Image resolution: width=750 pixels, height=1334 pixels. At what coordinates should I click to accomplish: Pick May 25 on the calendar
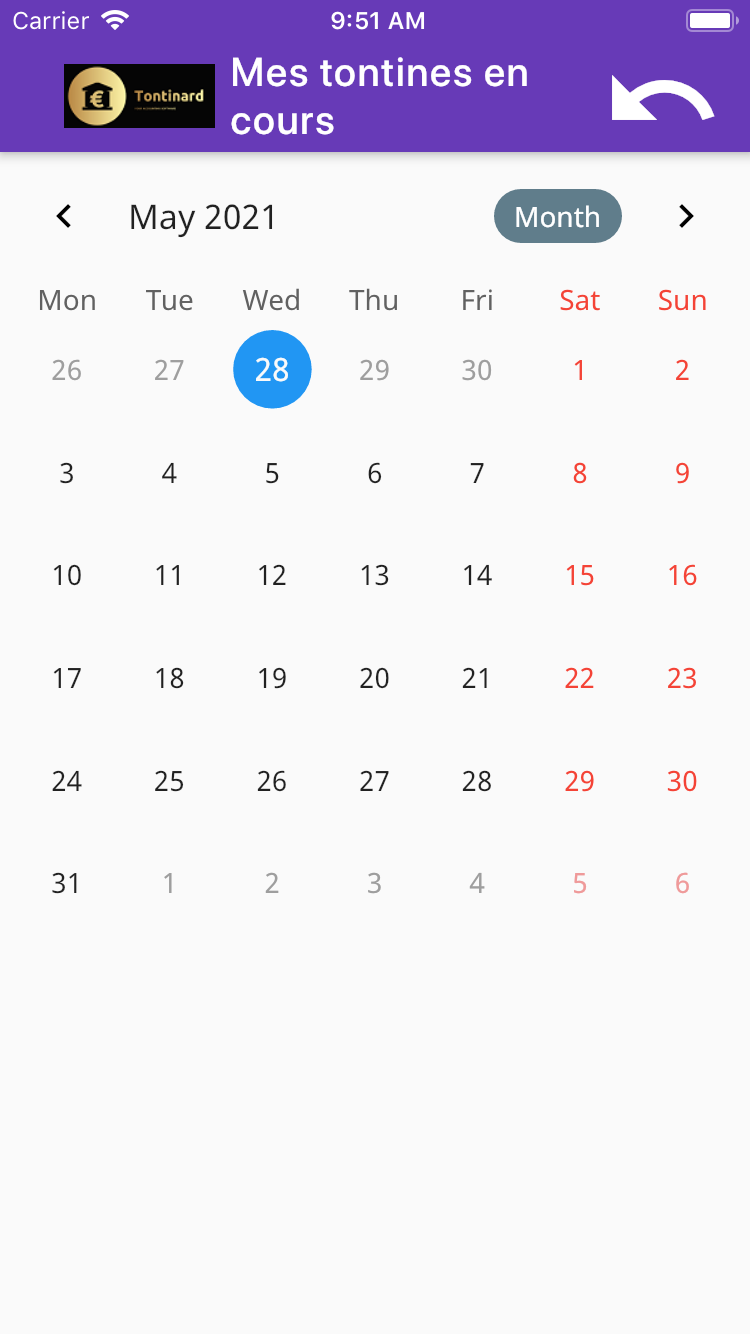click(x=169, y=781)
